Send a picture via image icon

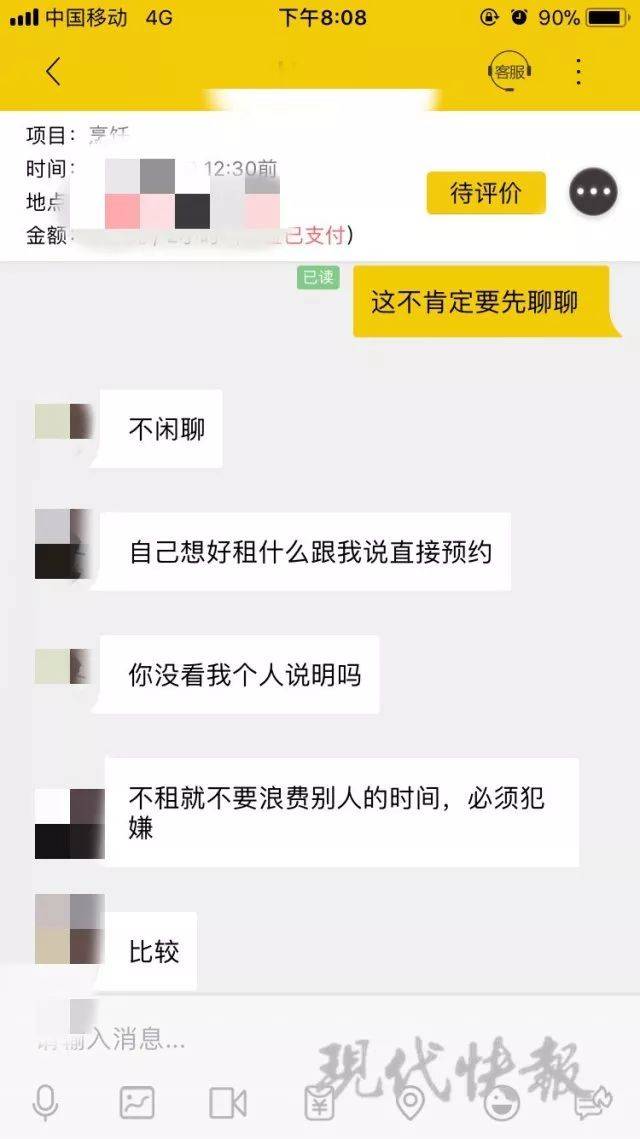(137, 1103)
